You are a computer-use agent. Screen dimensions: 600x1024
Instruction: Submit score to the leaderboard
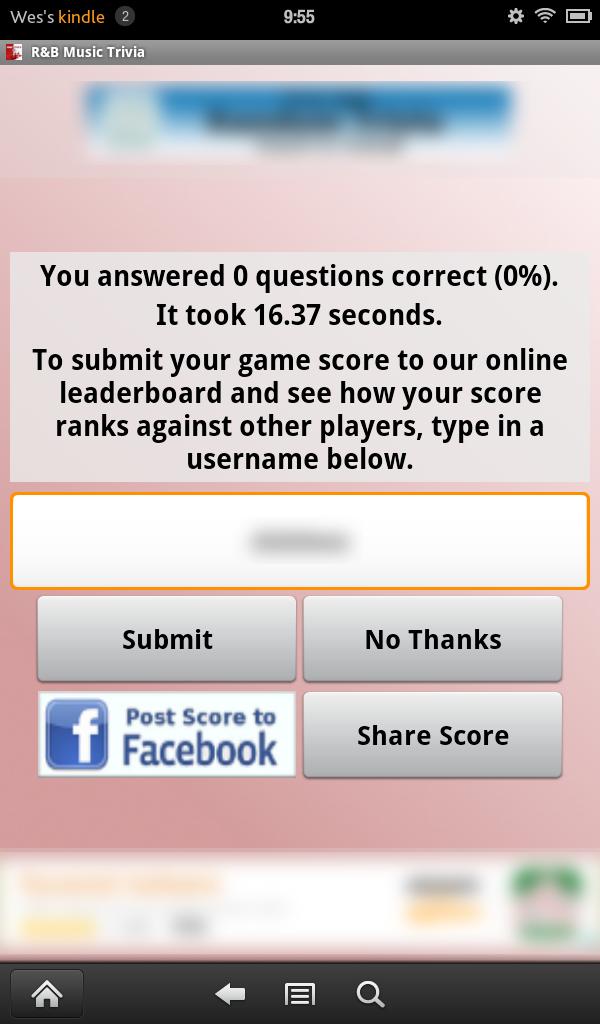click(167, 639)
